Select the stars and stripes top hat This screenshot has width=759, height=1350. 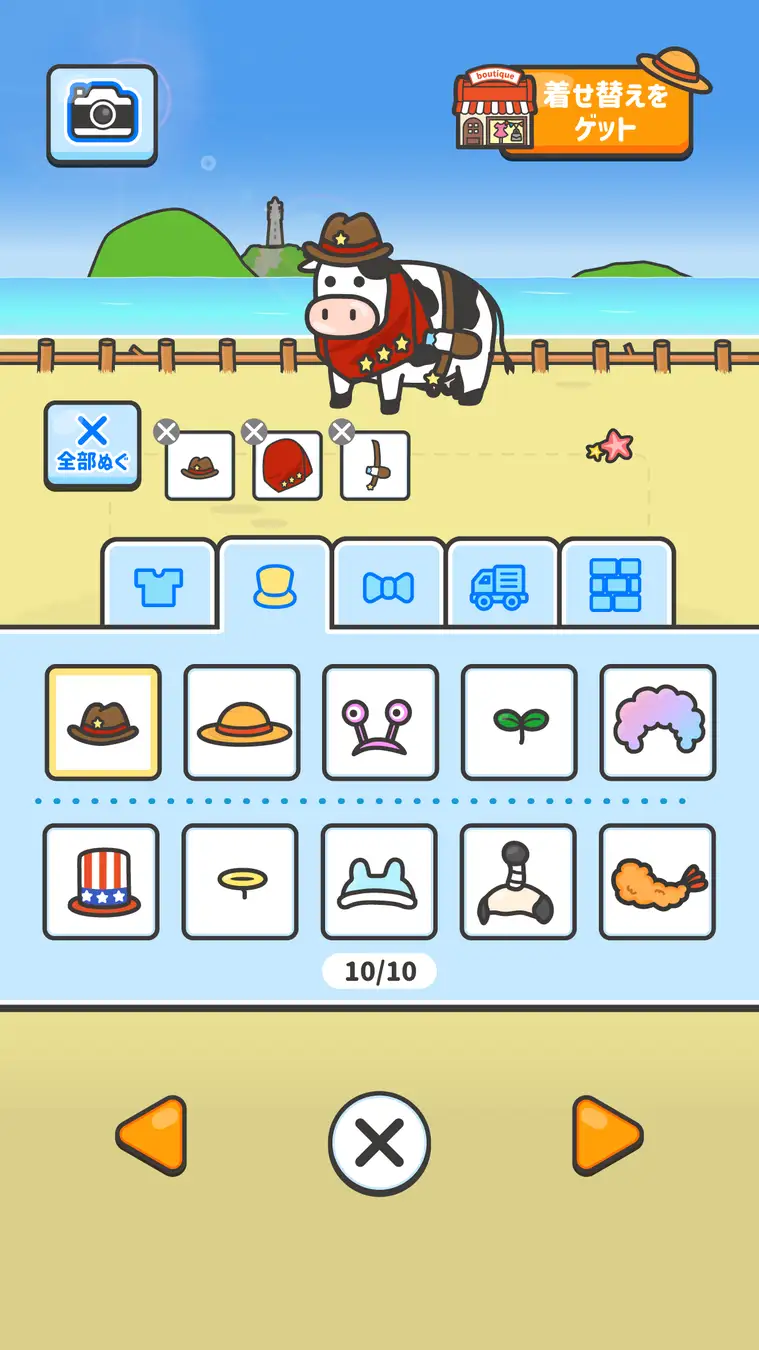[x=101, y=881]
